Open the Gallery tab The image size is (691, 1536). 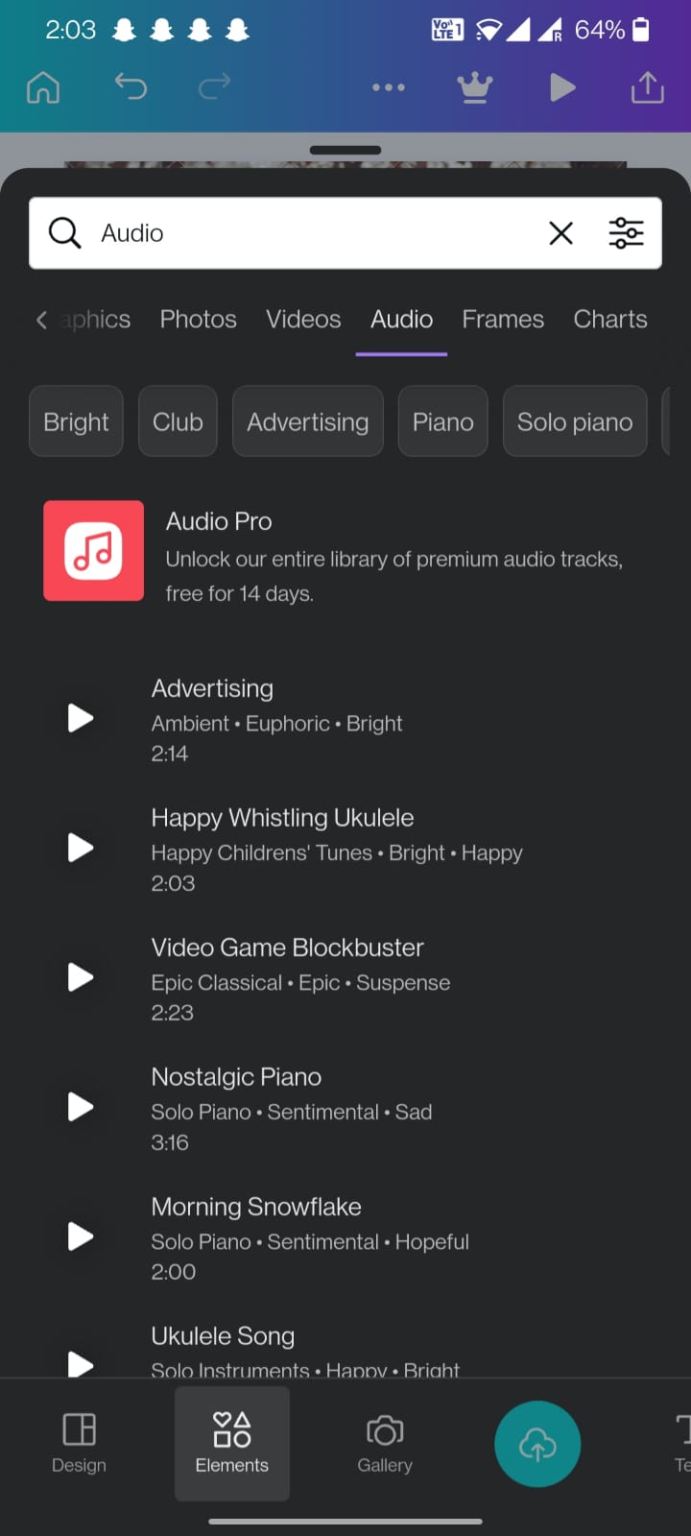tap(385, 1443)
